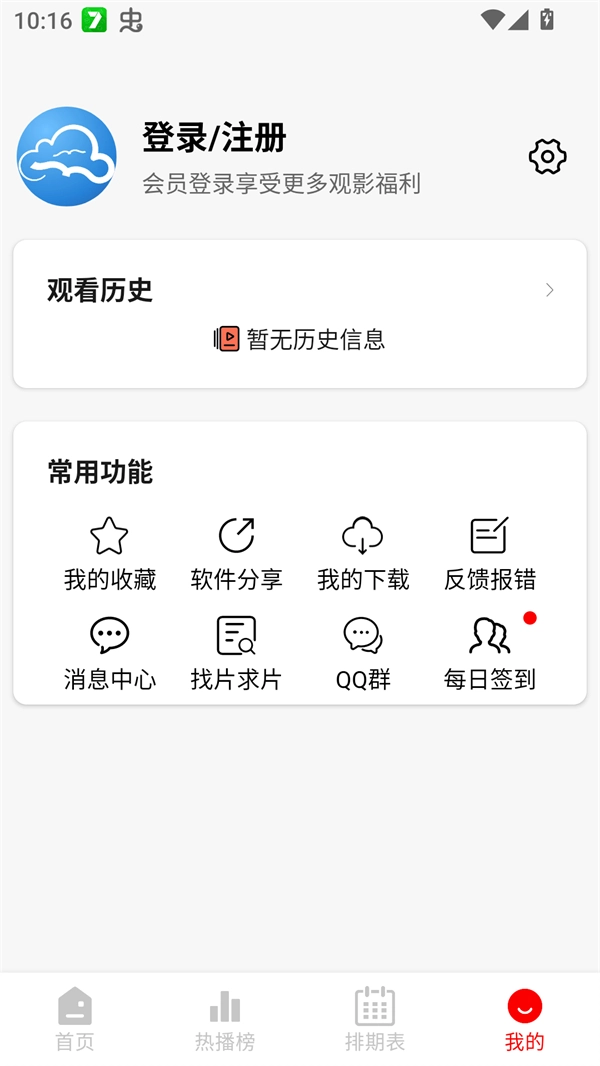Open 我的下载 downloads
Viewport: 600px width, 1066px height.
tap(362, 554)
